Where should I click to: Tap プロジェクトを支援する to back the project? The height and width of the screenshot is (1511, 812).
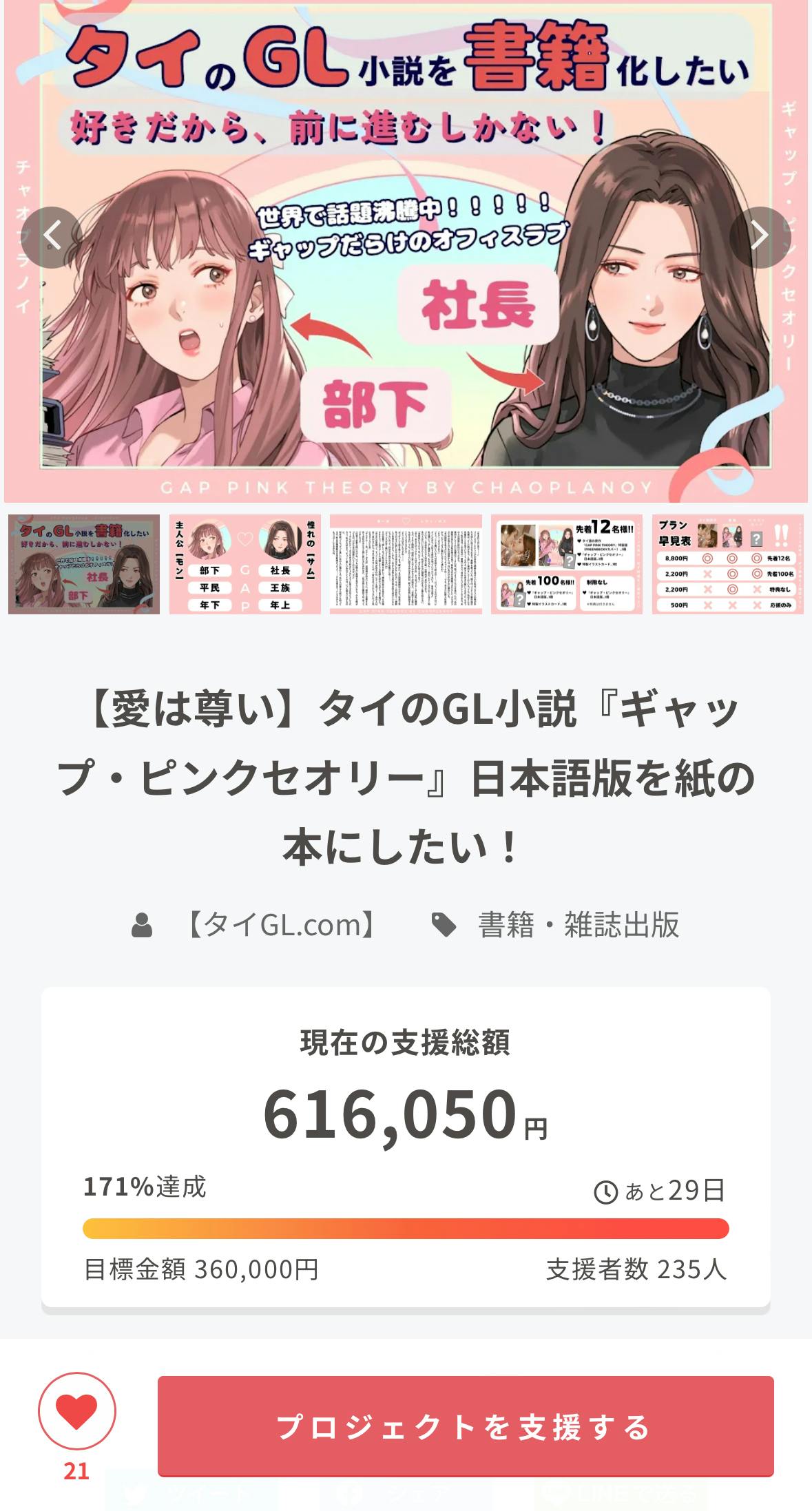(x=466, y=1426)
